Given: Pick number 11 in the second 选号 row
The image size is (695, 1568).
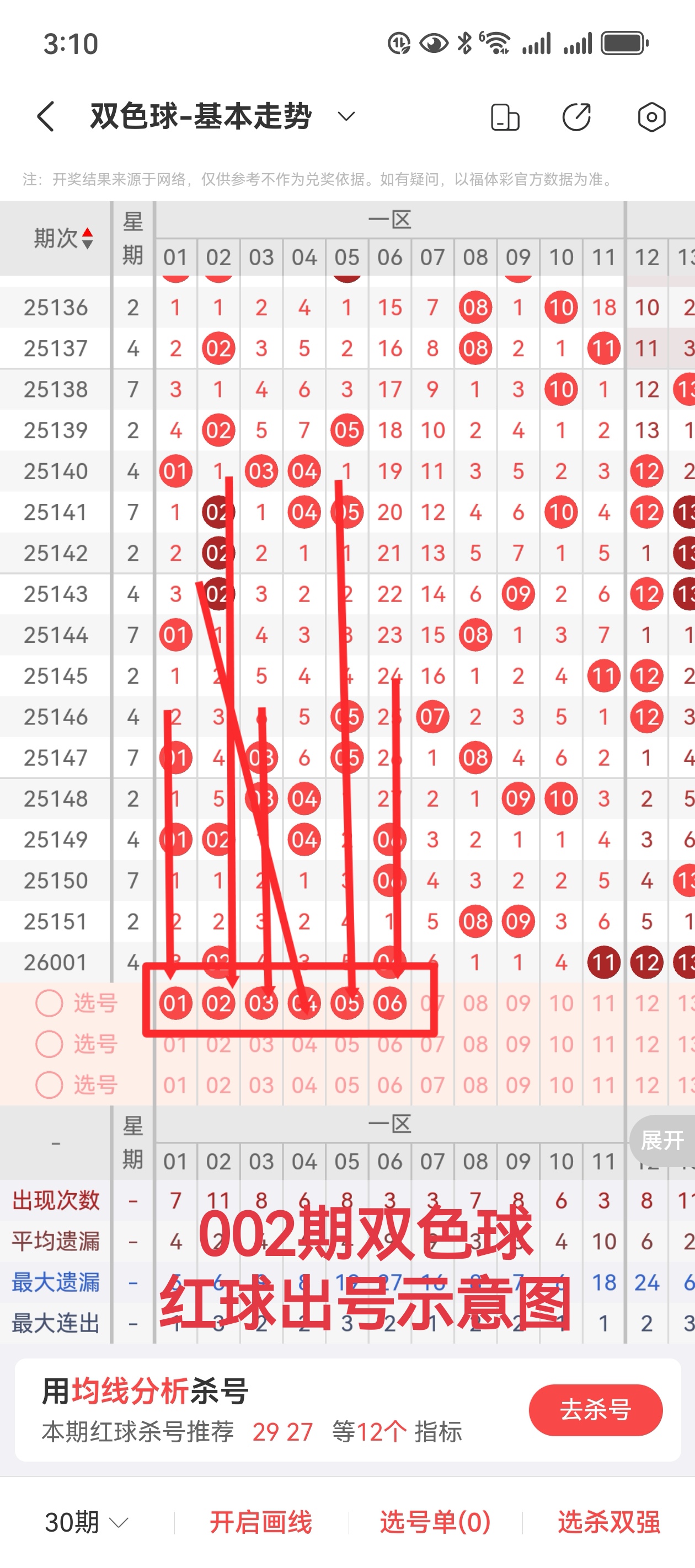Looking at the screenshot, I should (603, 1044).
